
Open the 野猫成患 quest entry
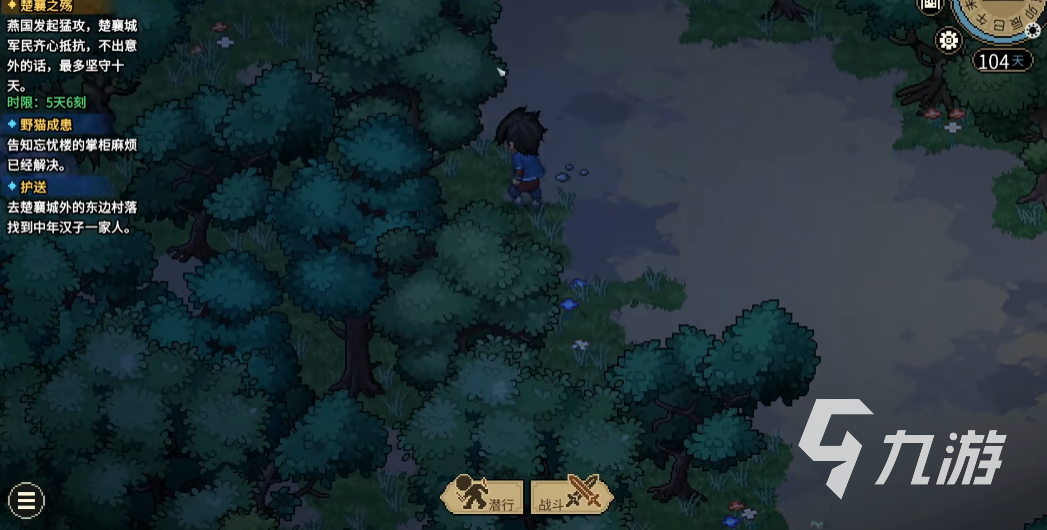tap(46, 125)
